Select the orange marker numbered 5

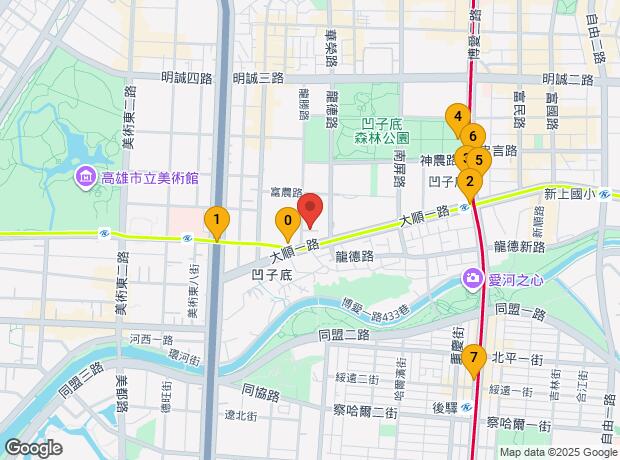[x=481, y=159]
